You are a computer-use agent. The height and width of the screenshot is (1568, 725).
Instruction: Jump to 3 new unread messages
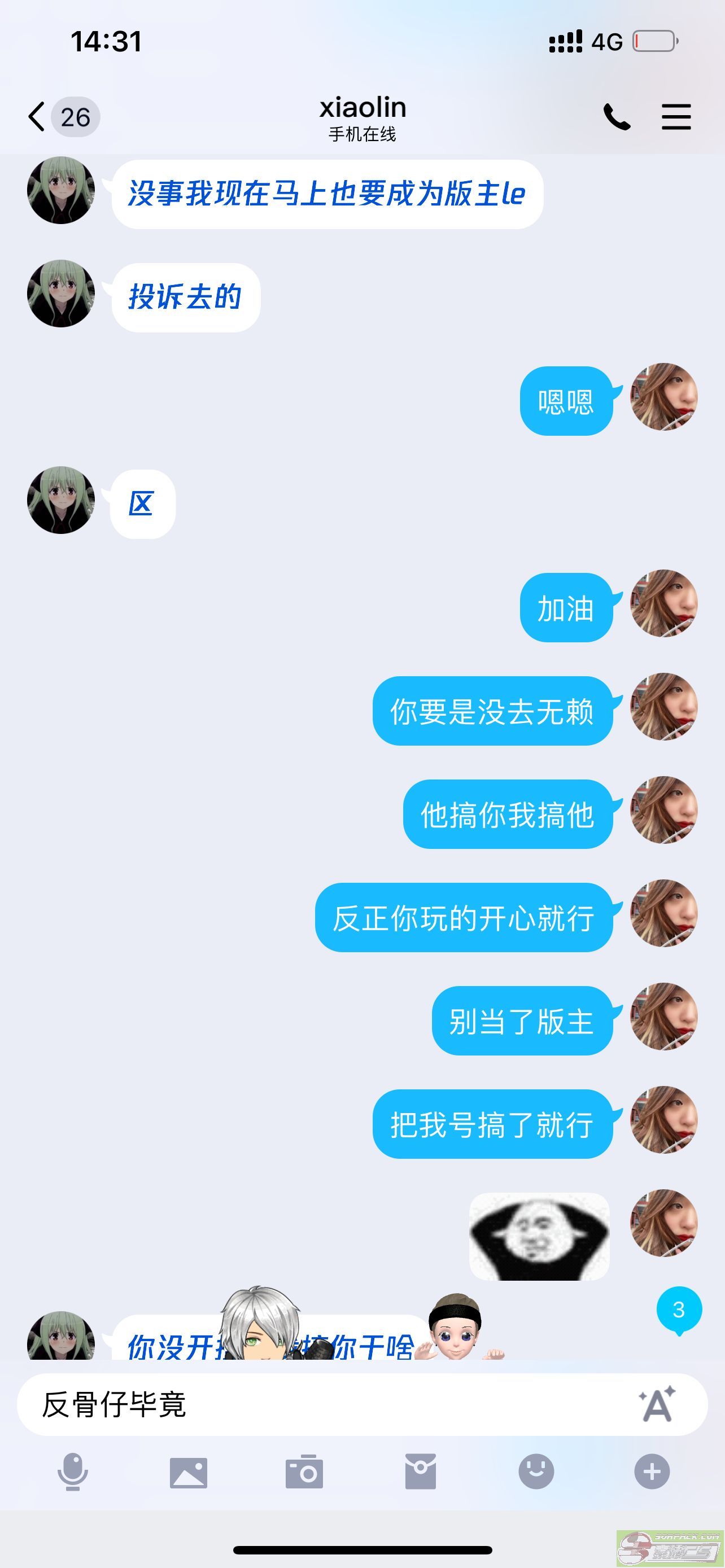coord(679,1310)
